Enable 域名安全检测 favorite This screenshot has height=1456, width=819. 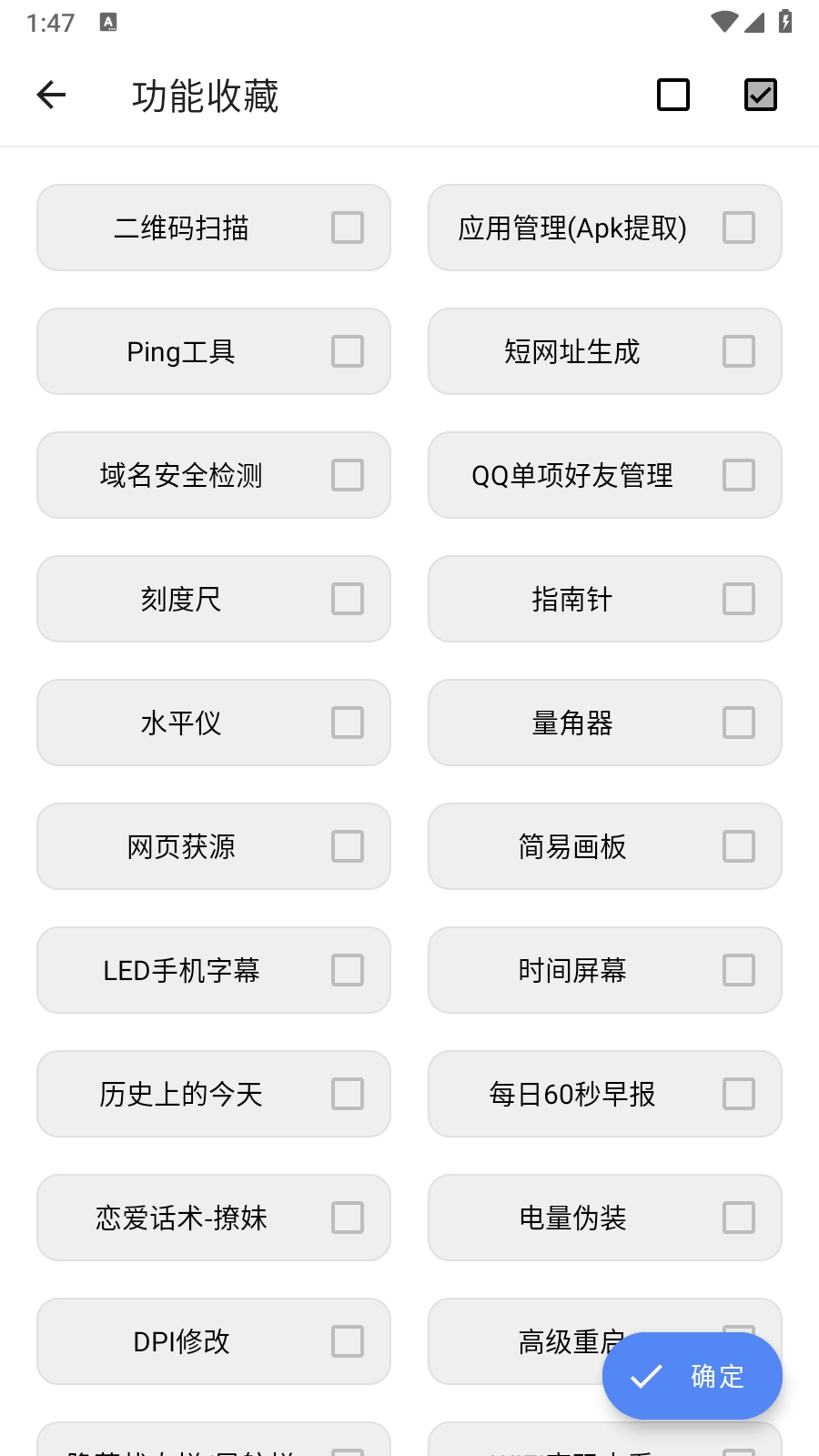pos(348,475)
